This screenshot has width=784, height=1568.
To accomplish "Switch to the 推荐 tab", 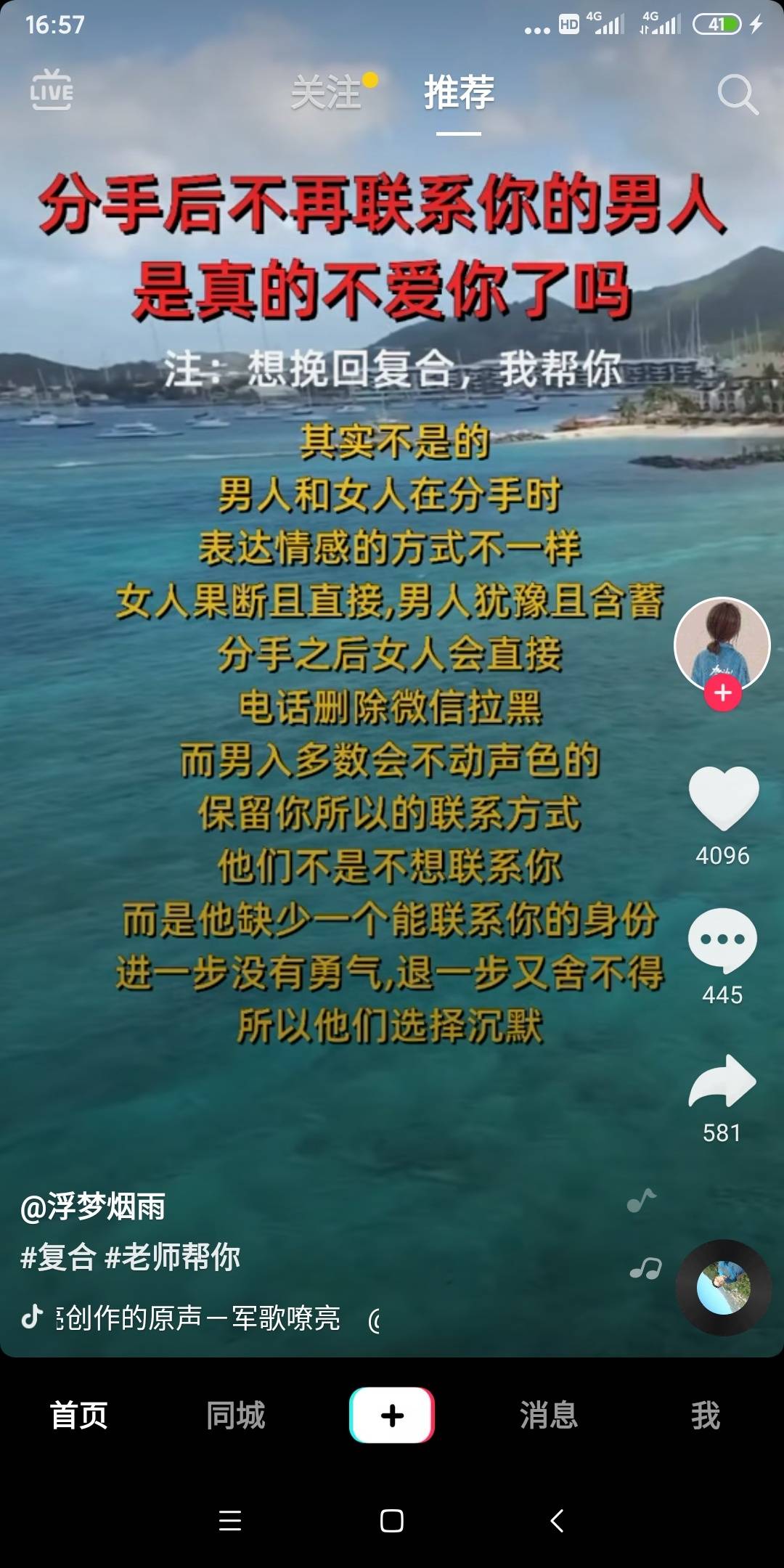I will tap(459, 93).
